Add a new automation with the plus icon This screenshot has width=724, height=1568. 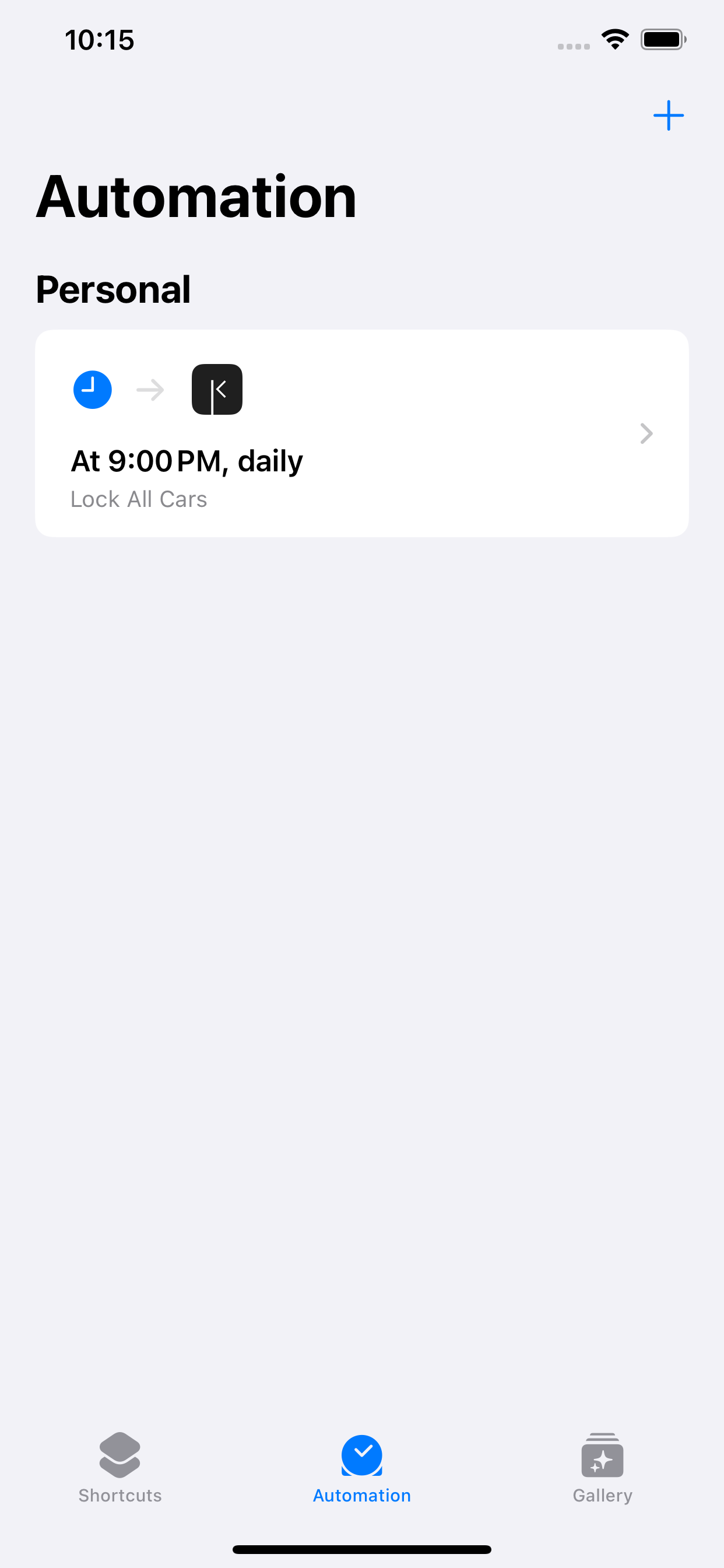668,116
